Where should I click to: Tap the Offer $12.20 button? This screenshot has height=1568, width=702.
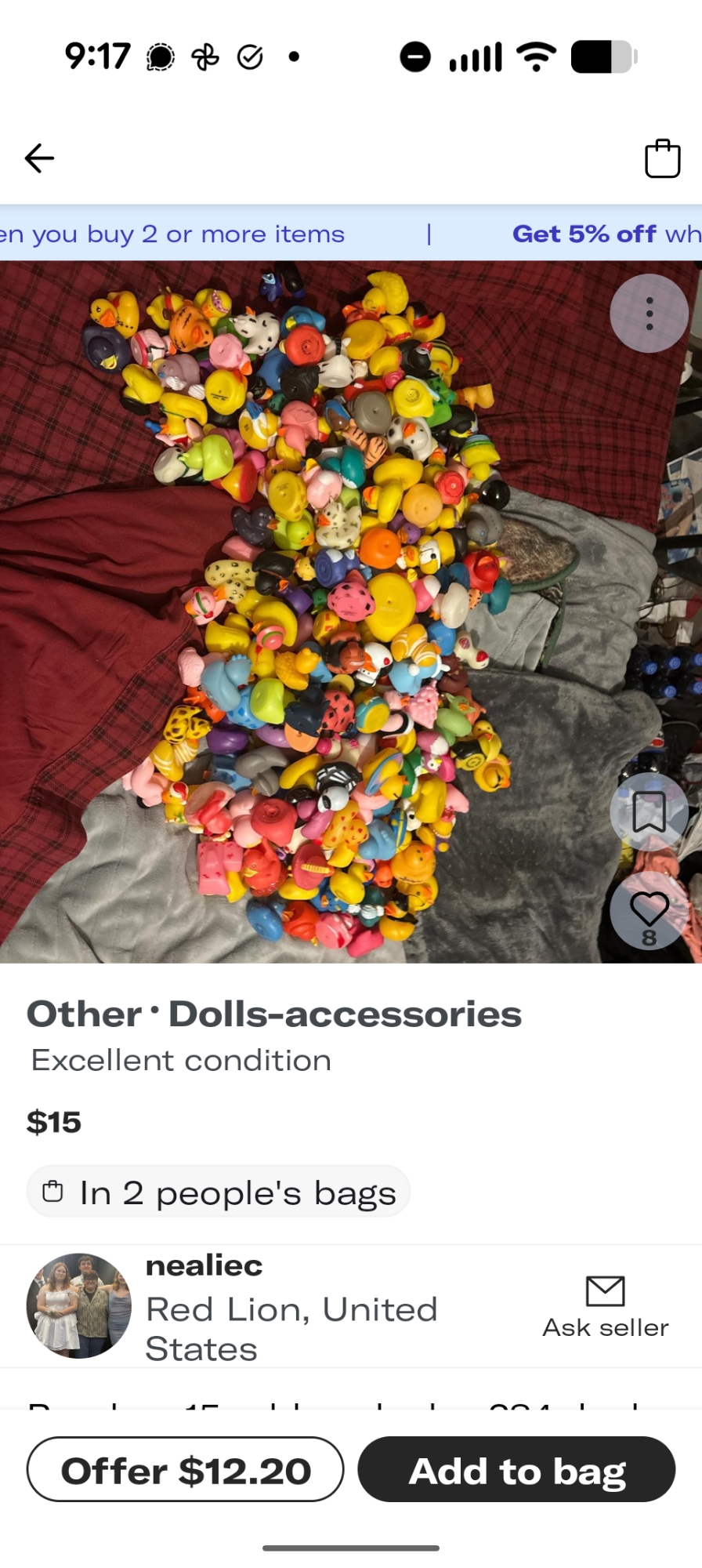pyautogui.click(x=185, y=1470)
